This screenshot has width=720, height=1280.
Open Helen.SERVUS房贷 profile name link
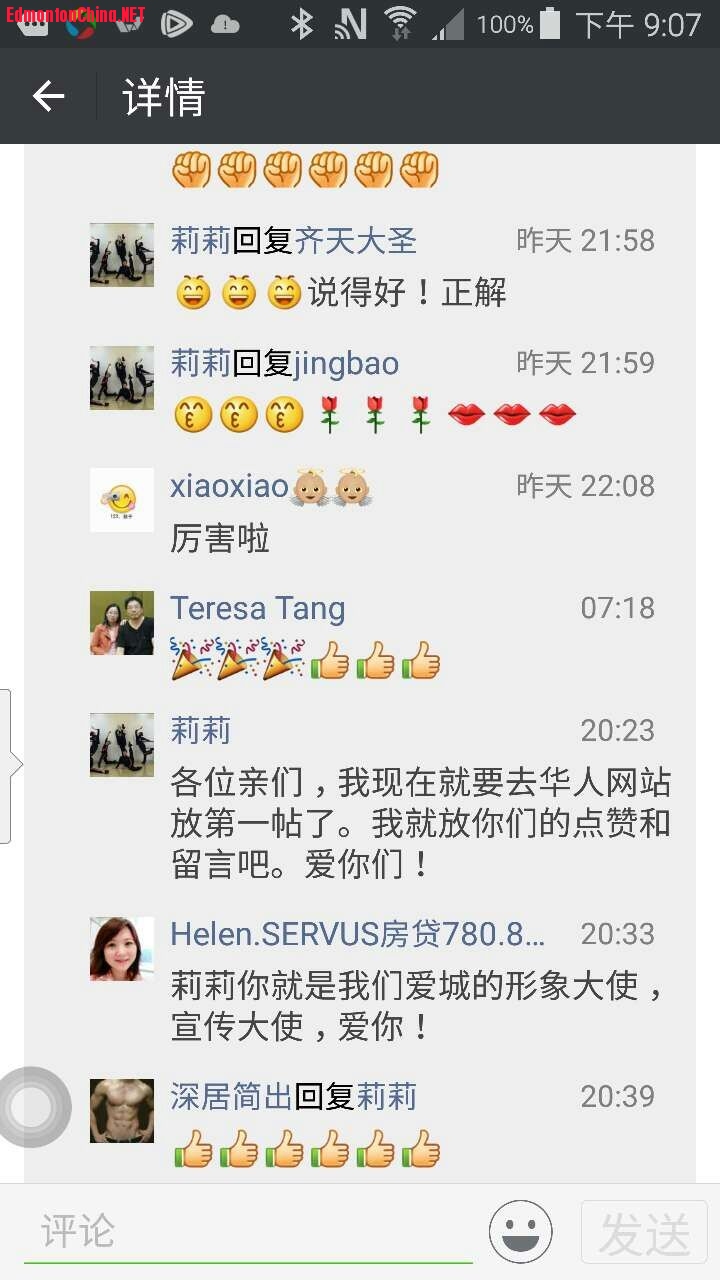[358, 934]
